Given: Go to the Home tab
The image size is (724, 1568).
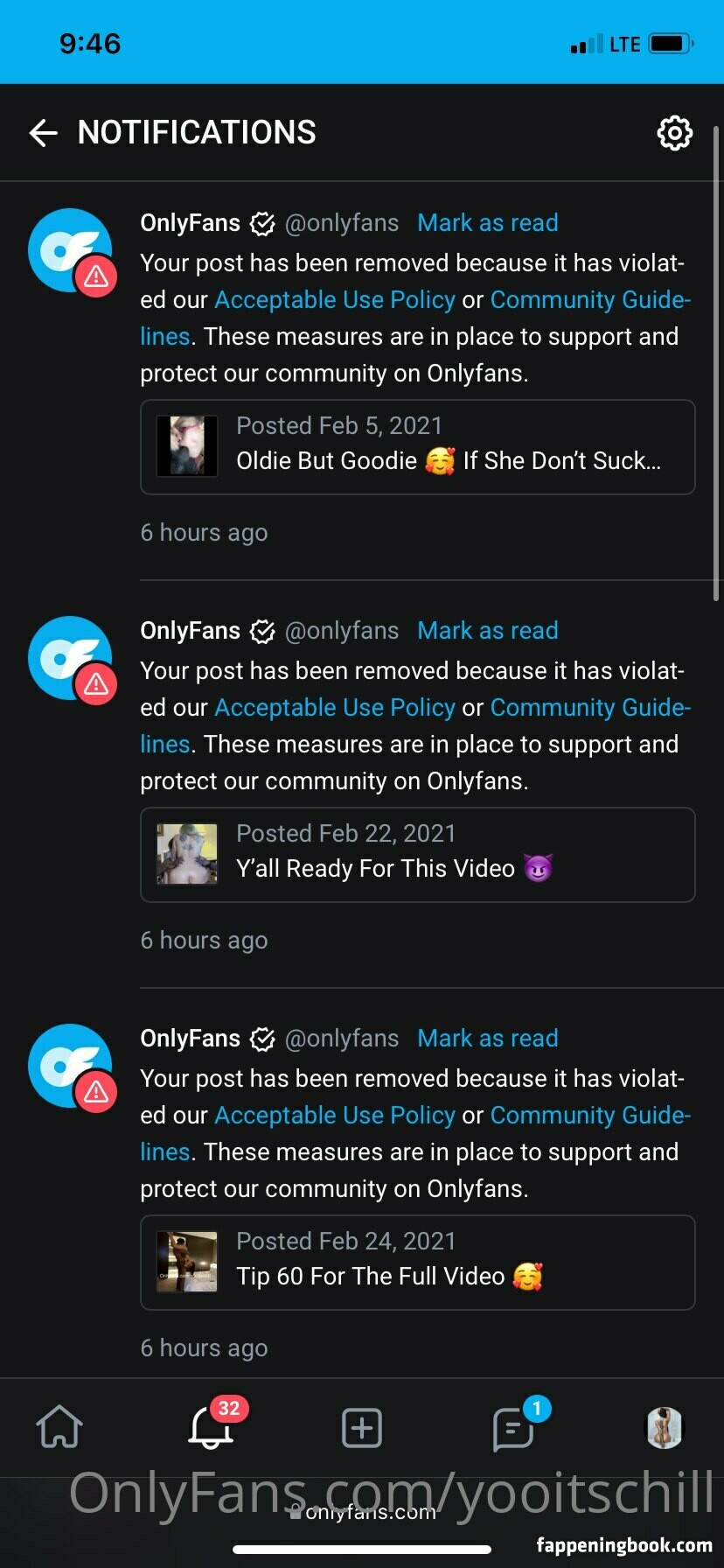Looking at the screenshot, I should (59, 1427).
